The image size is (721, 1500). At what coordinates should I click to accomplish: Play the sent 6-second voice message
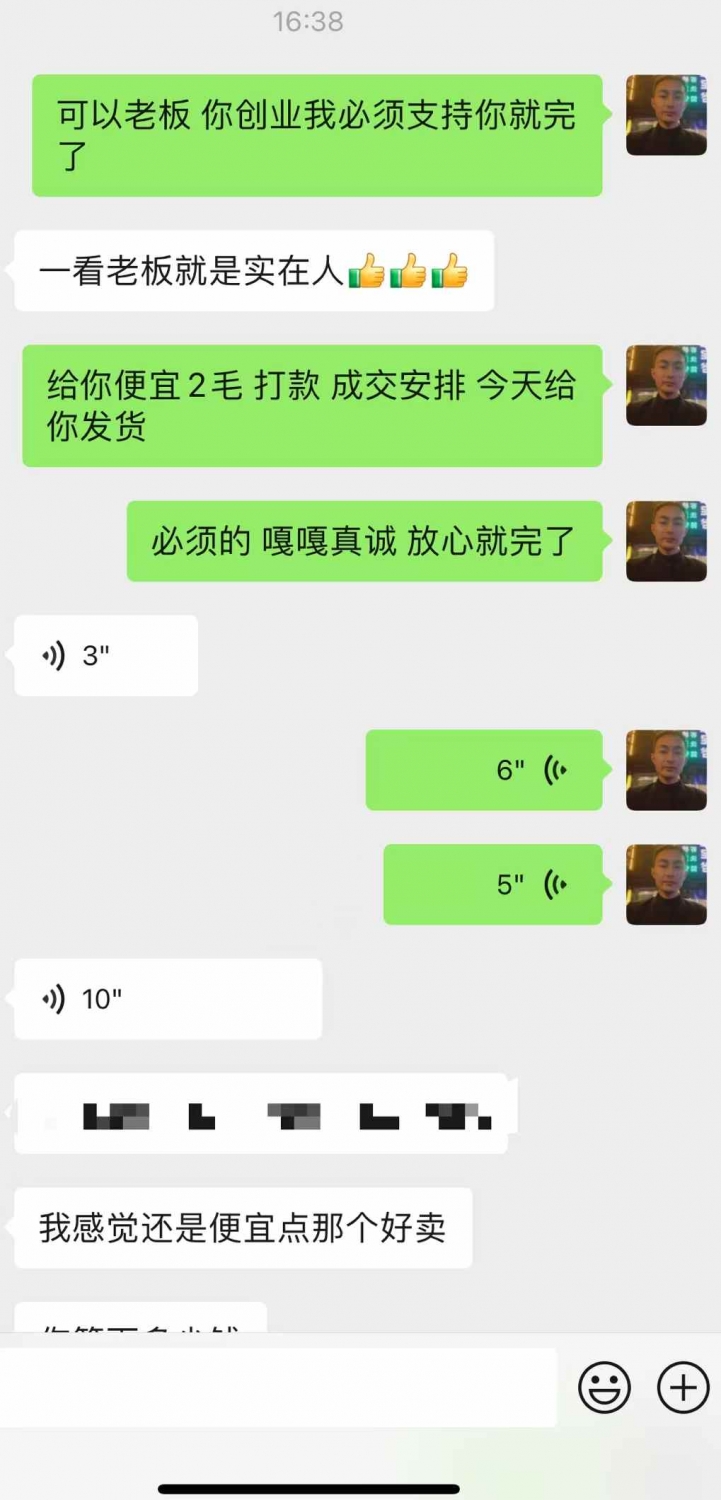[484, 770]
